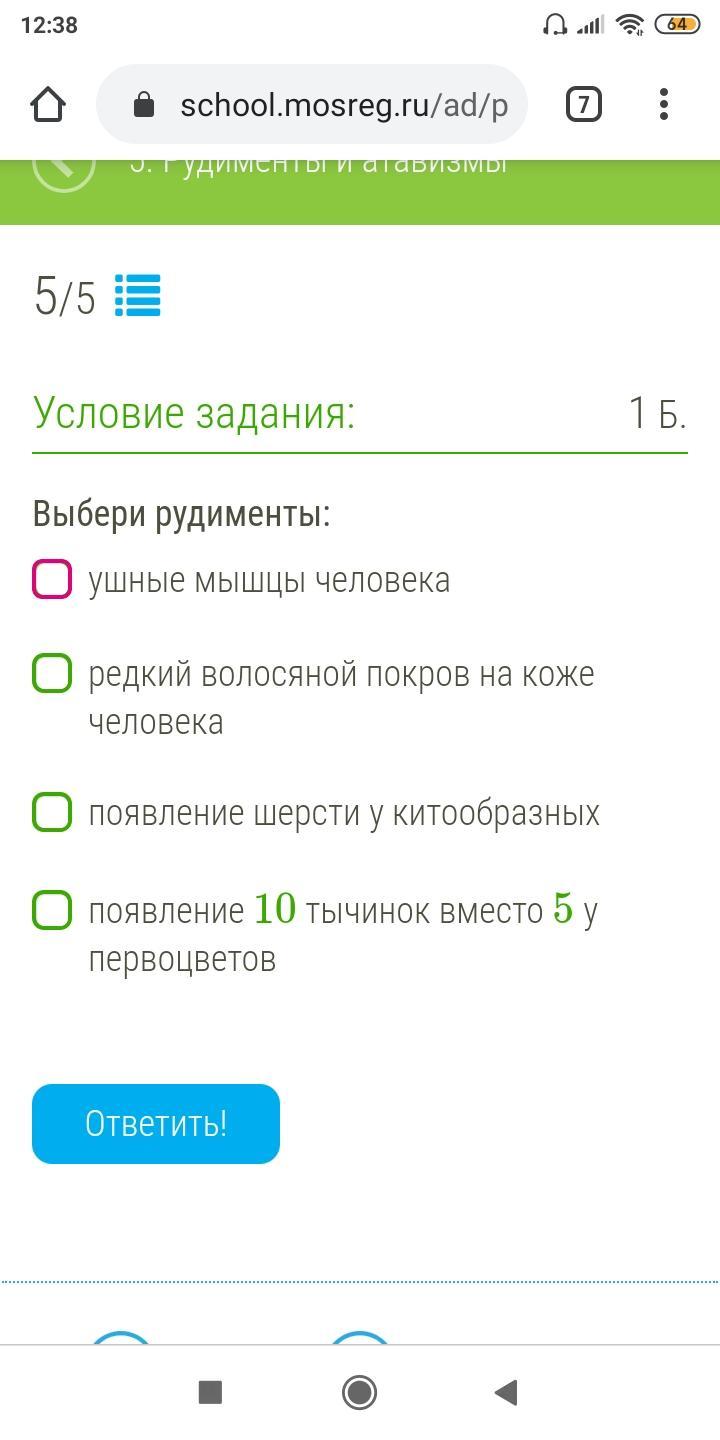The width and height of the screenshot is (720, 1440).
Task: Tap the system back button
Action: coord(506,1392)
